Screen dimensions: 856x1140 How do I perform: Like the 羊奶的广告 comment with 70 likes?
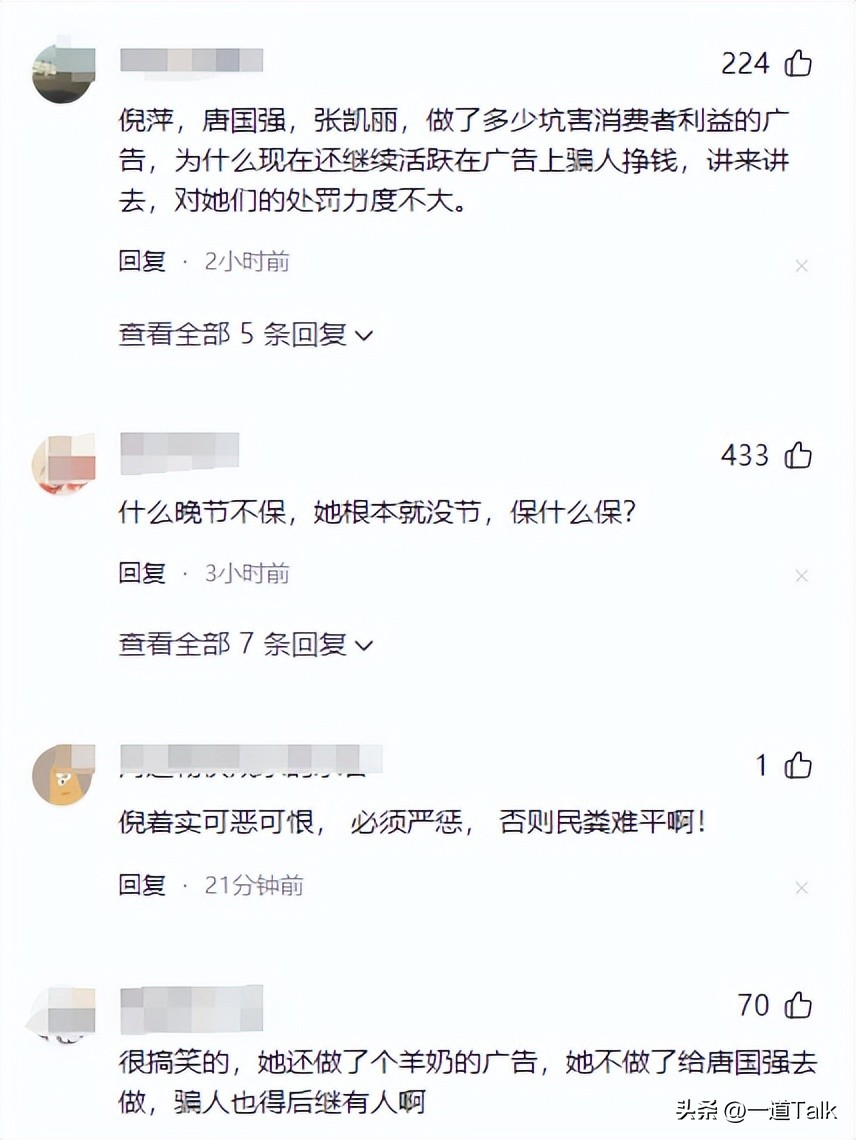coord(797,1004)
